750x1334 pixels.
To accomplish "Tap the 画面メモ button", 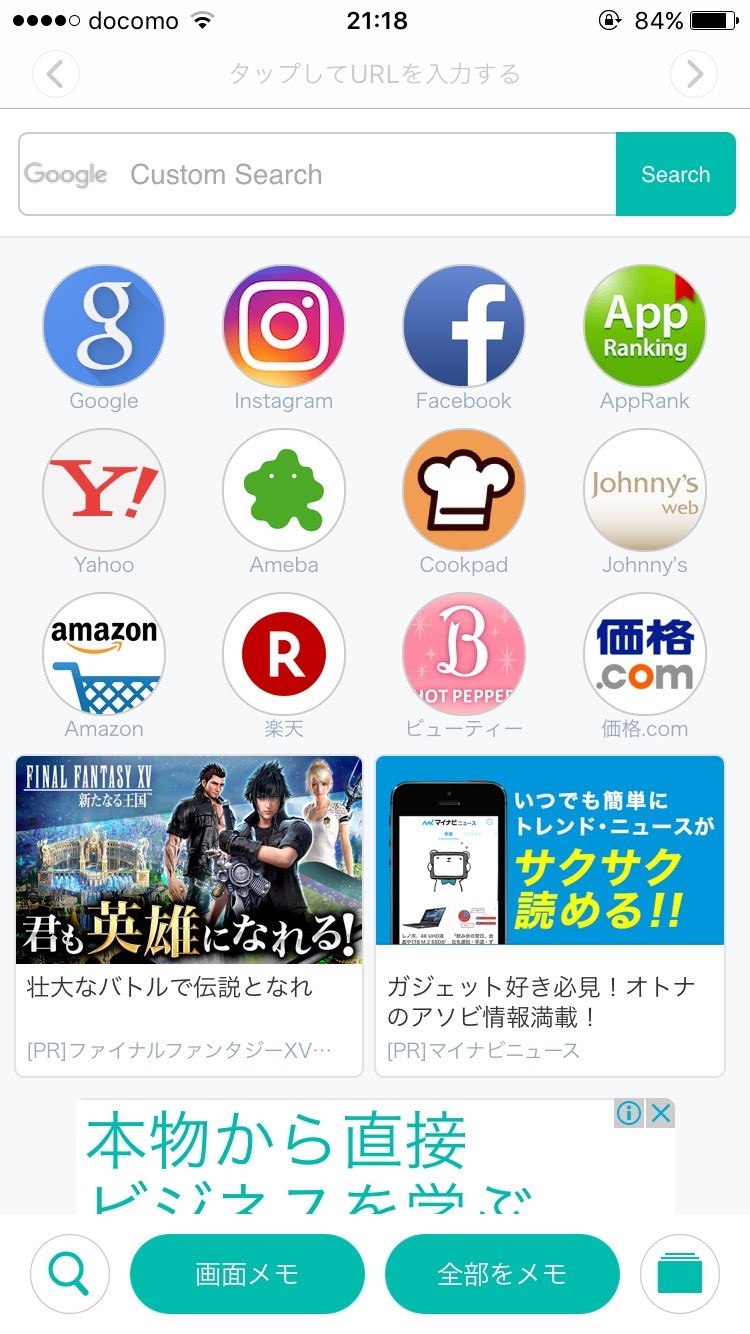I will click(x=247, y=1274).
